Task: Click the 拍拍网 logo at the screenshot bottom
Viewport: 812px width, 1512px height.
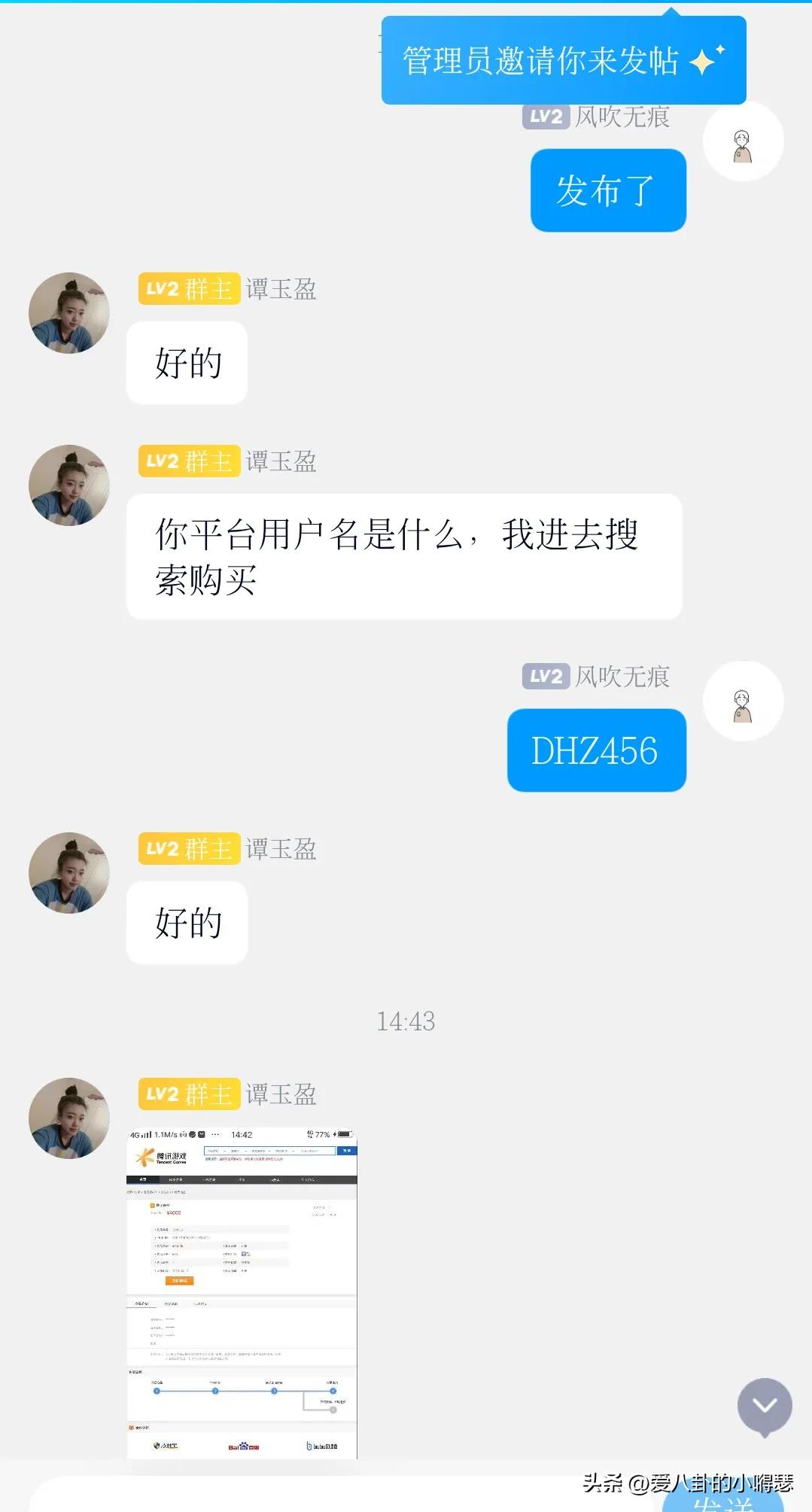Action: (321, 1447)
